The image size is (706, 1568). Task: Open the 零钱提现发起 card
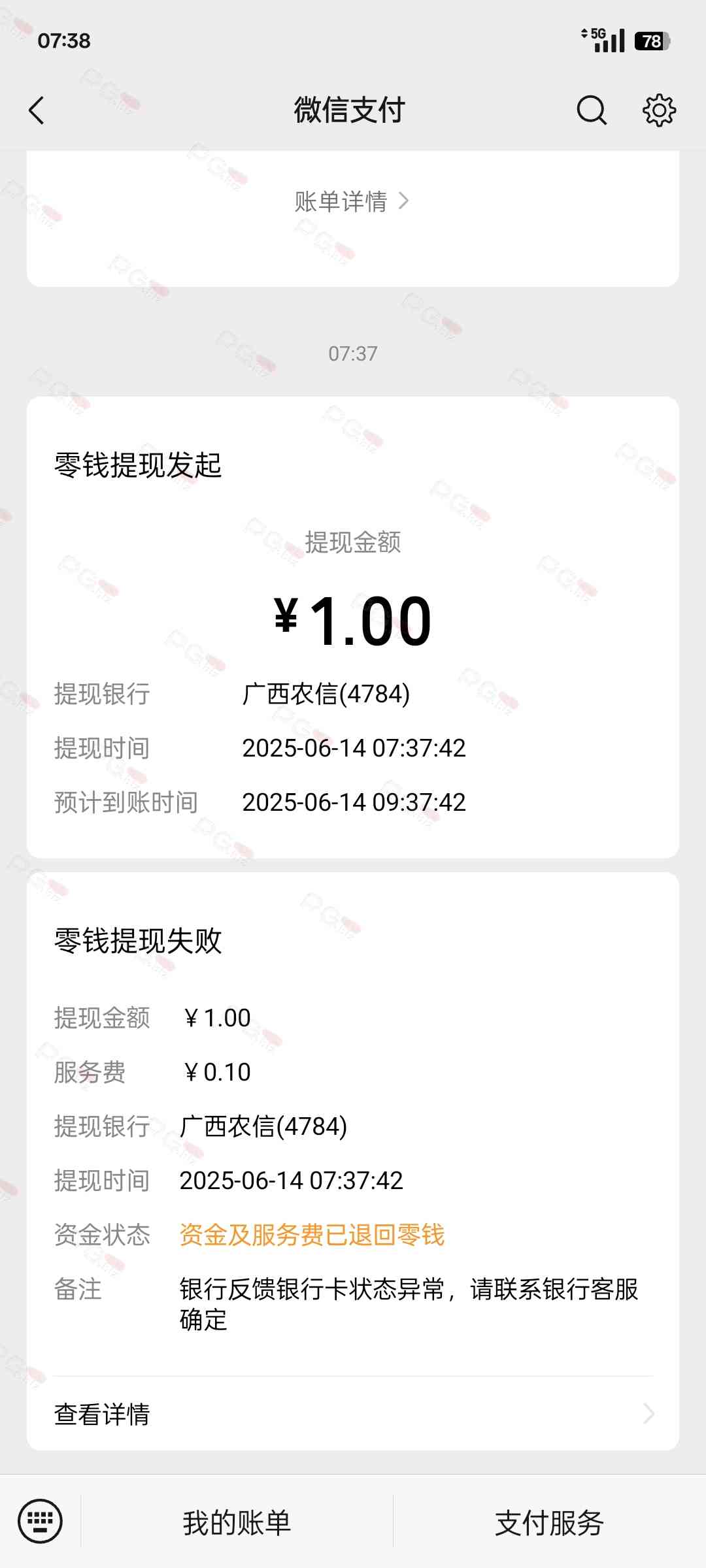[353, 627]
